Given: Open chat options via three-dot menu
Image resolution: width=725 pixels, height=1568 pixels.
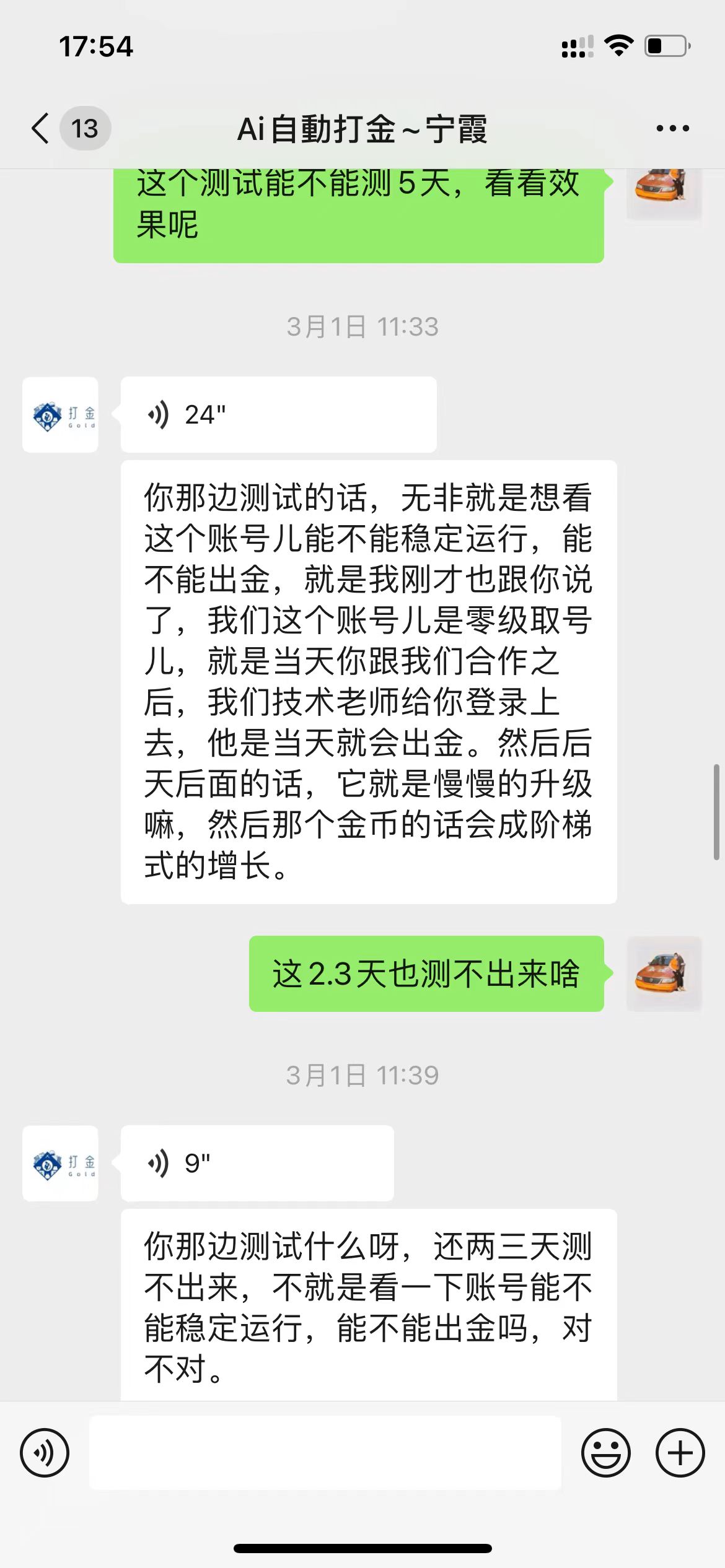Looking at the screenshot, I should [x=672, y=127].
